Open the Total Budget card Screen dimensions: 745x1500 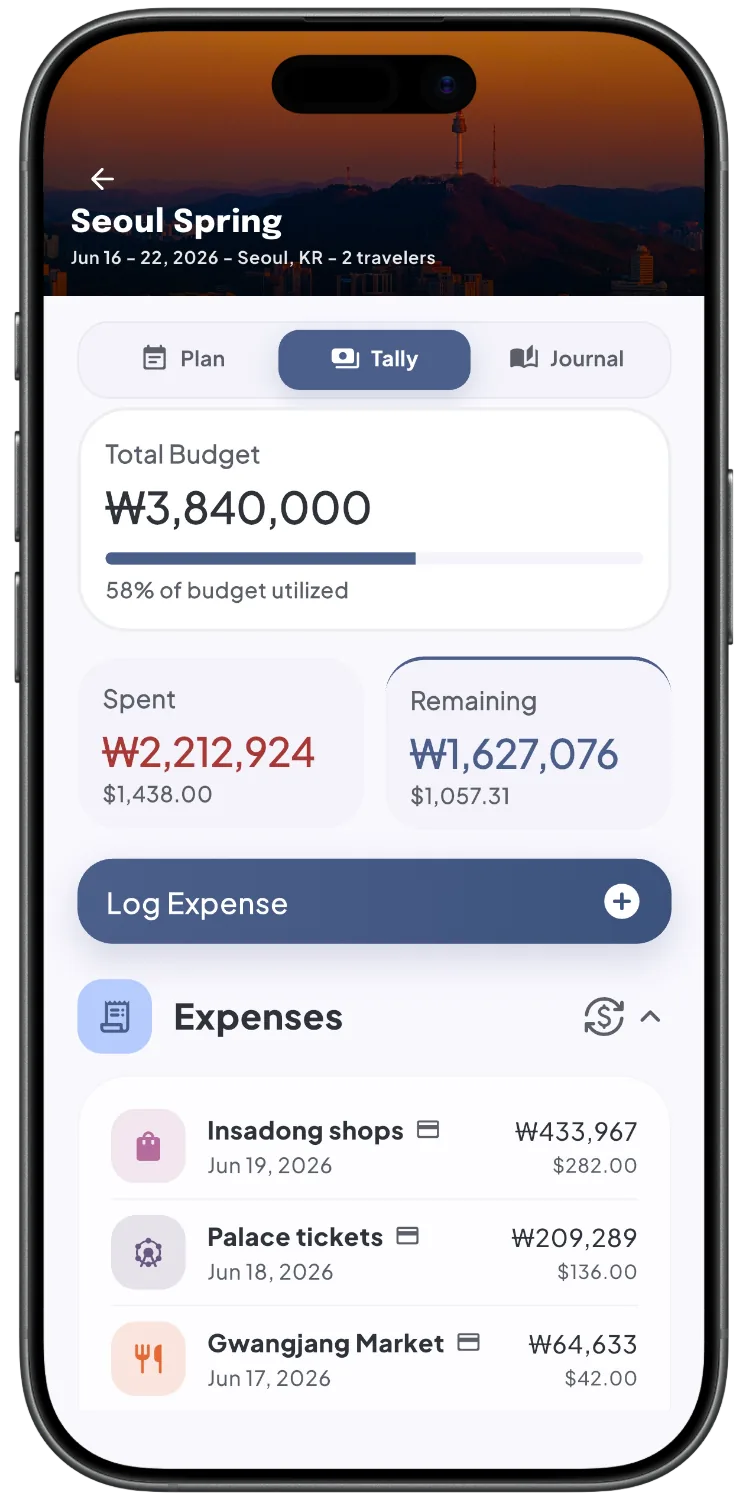374,520
